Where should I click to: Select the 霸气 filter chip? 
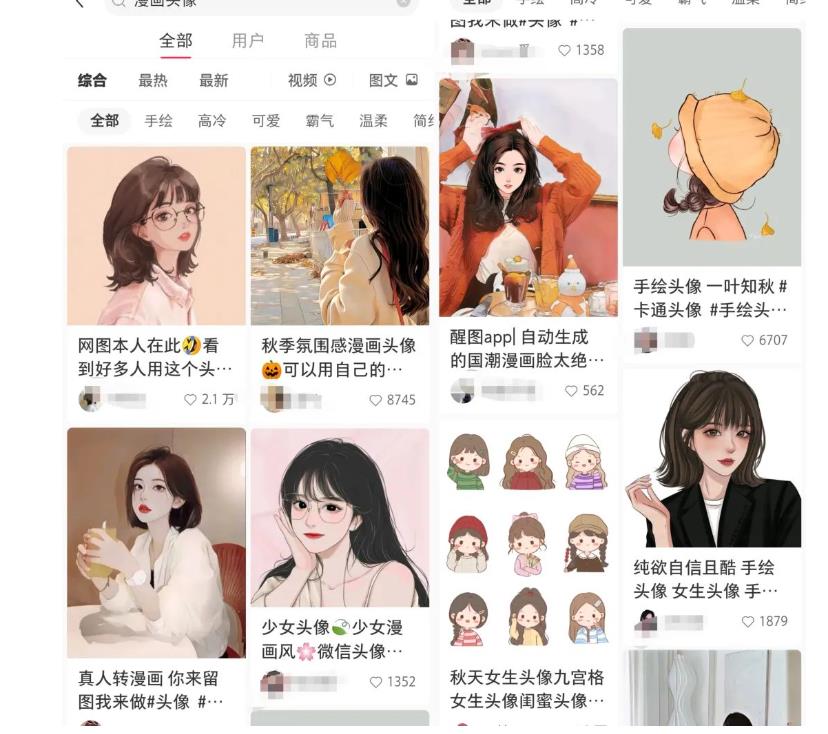[320, 120]
